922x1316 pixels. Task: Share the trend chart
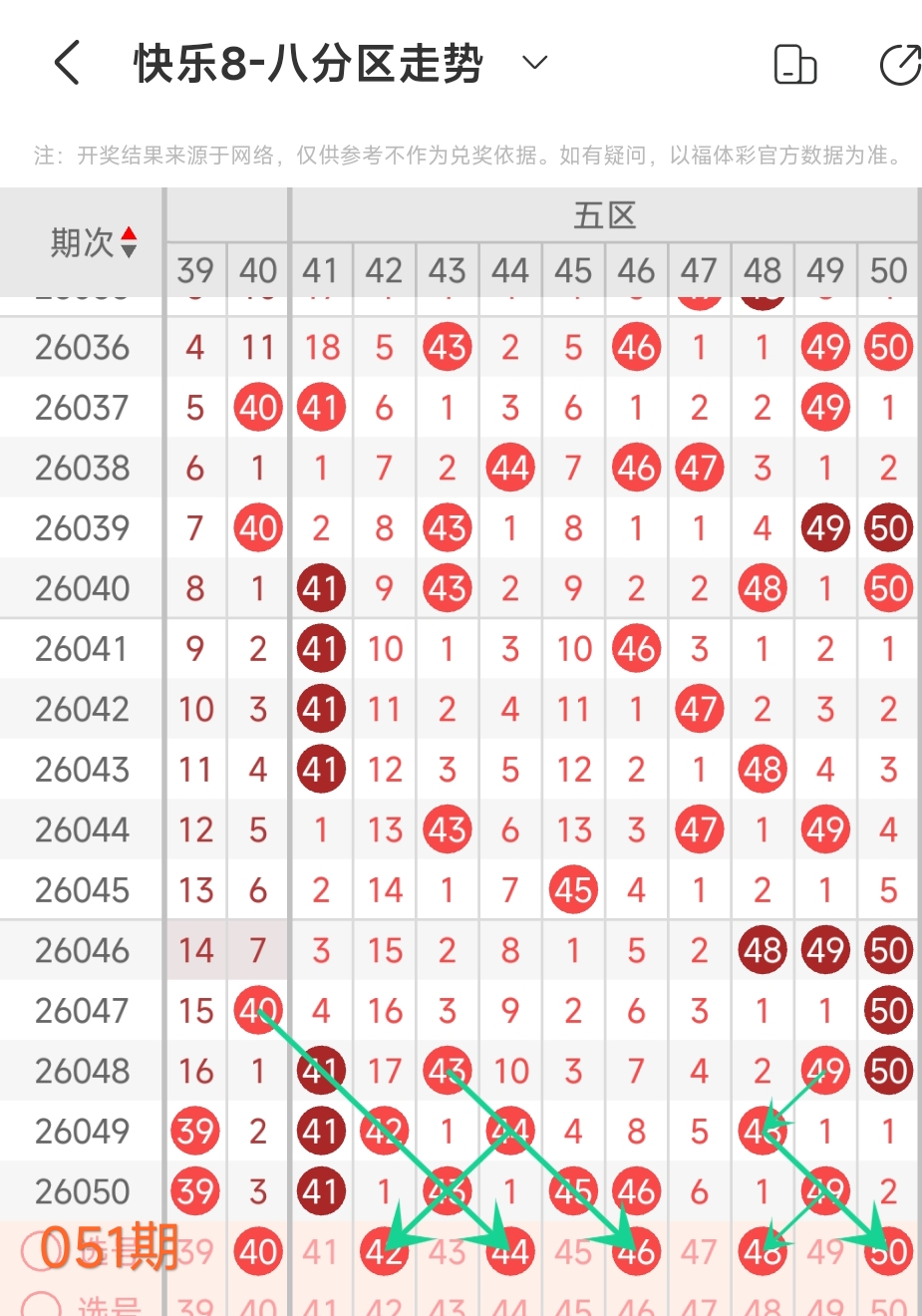(900, 65)
